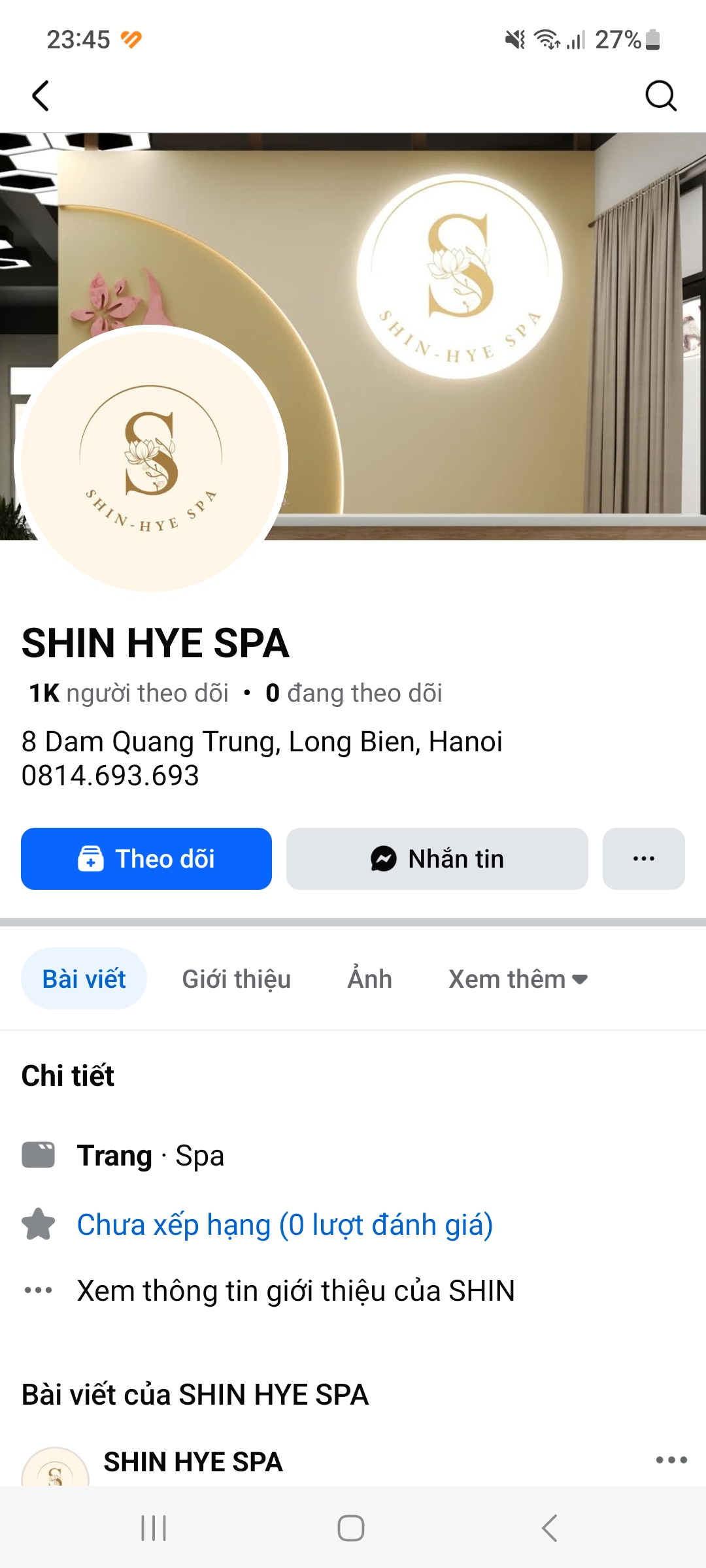Switch to the Giới thiệu tab

click(x=236, y=979)
